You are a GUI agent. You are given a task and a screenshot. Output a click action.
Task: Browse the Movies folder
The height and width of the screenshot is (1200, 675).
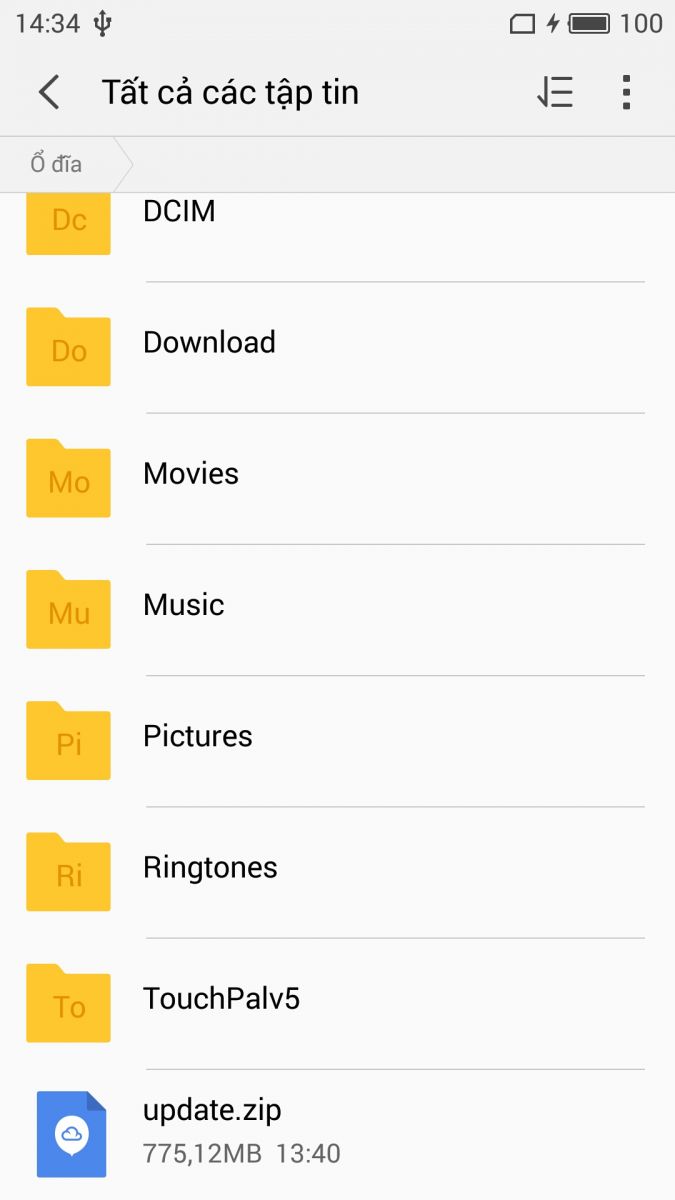click(191, 474)
